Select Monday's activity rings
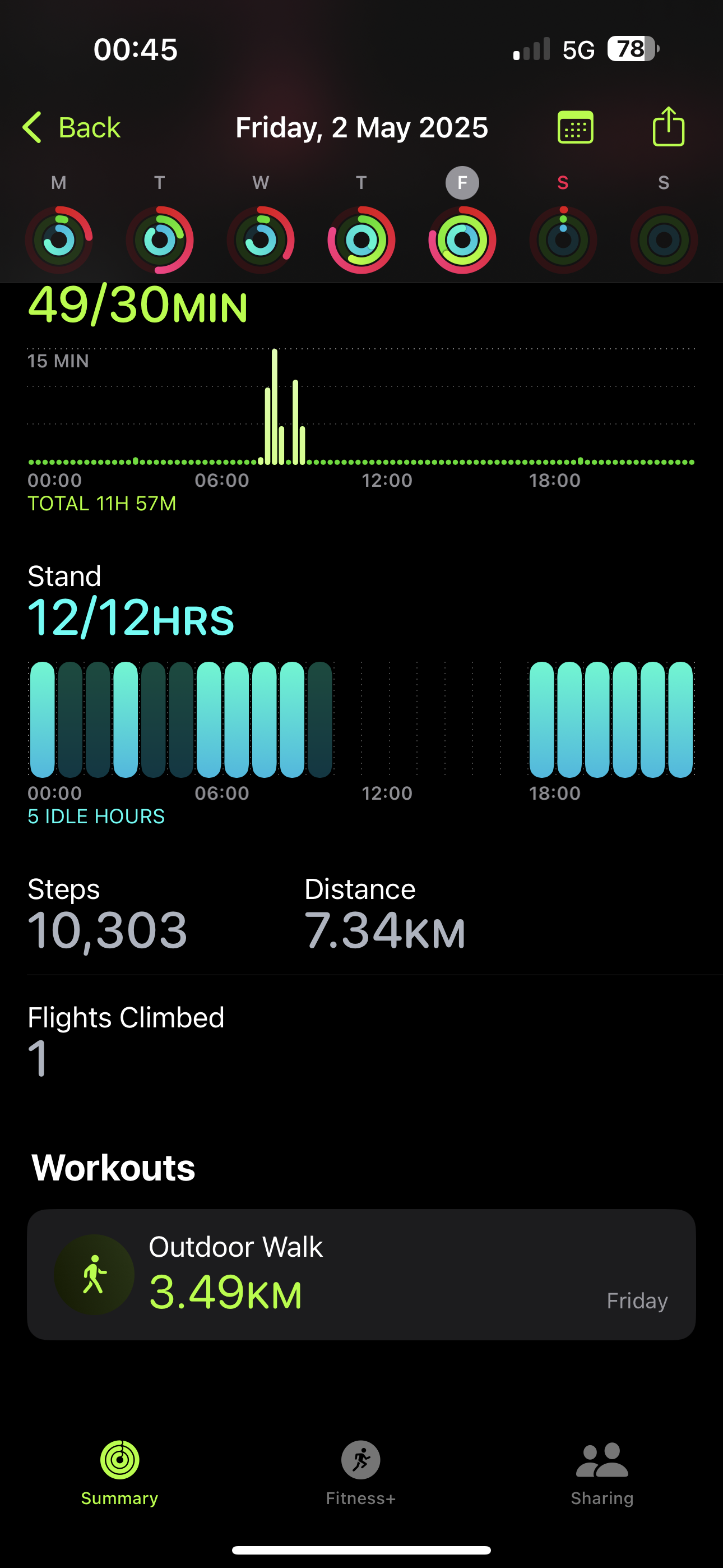Screen dimensions: 723x1568 point(59,240)
